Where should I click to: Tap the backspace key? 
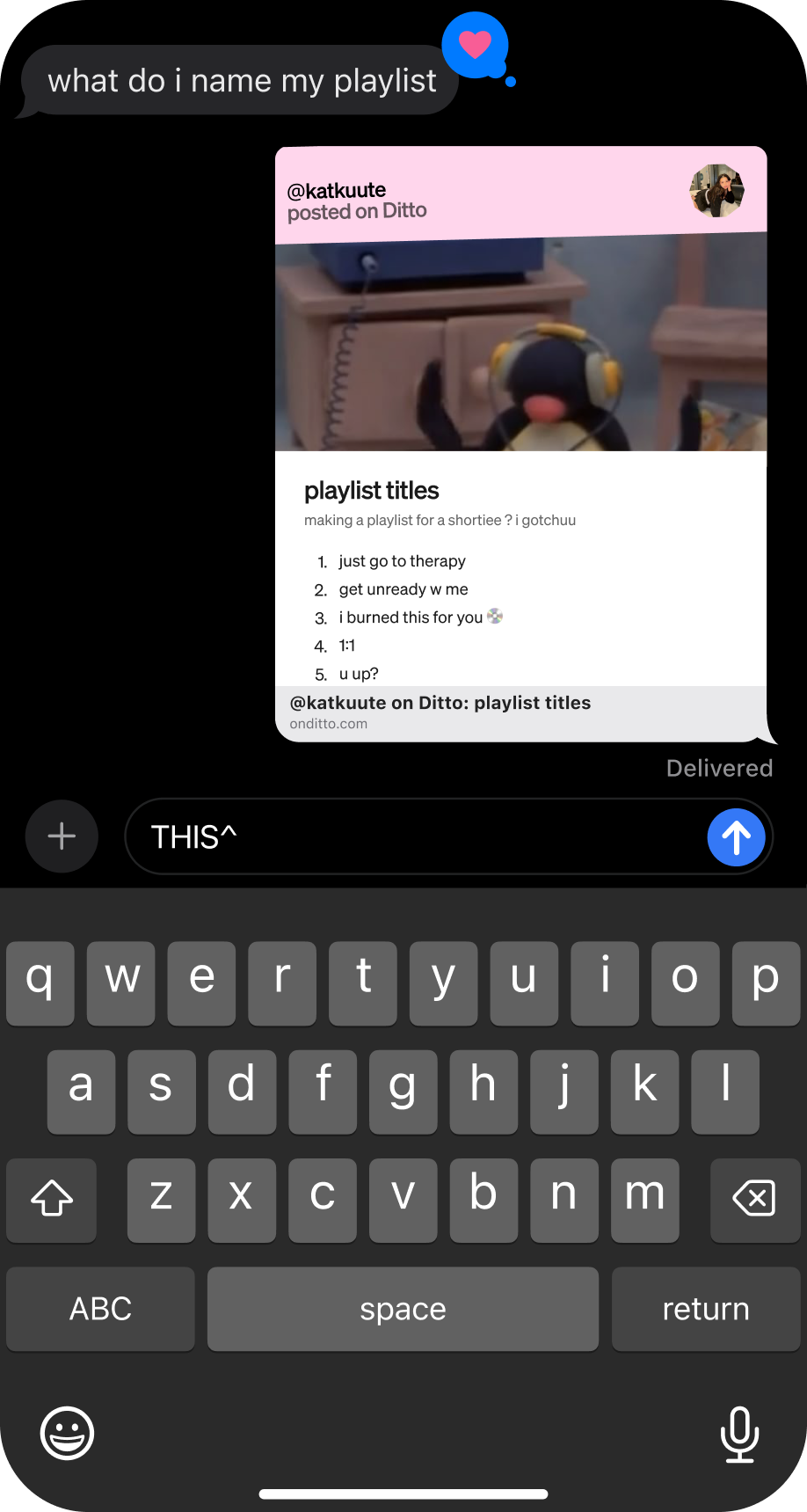pyautogui.click(x=754, y=1200)
